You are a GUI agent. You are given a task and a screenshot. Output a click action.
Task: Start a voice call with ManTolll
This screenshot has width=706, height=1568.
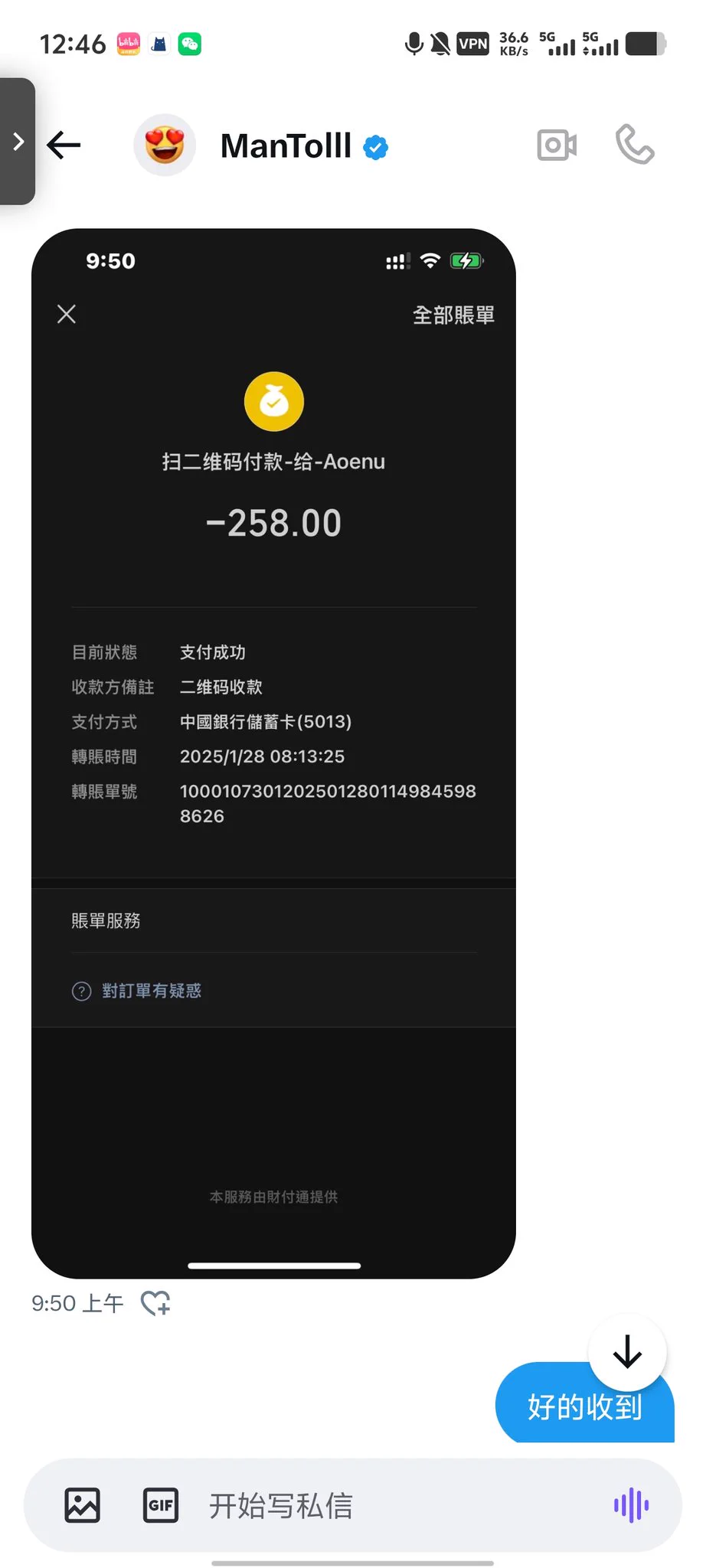[635, 145]
